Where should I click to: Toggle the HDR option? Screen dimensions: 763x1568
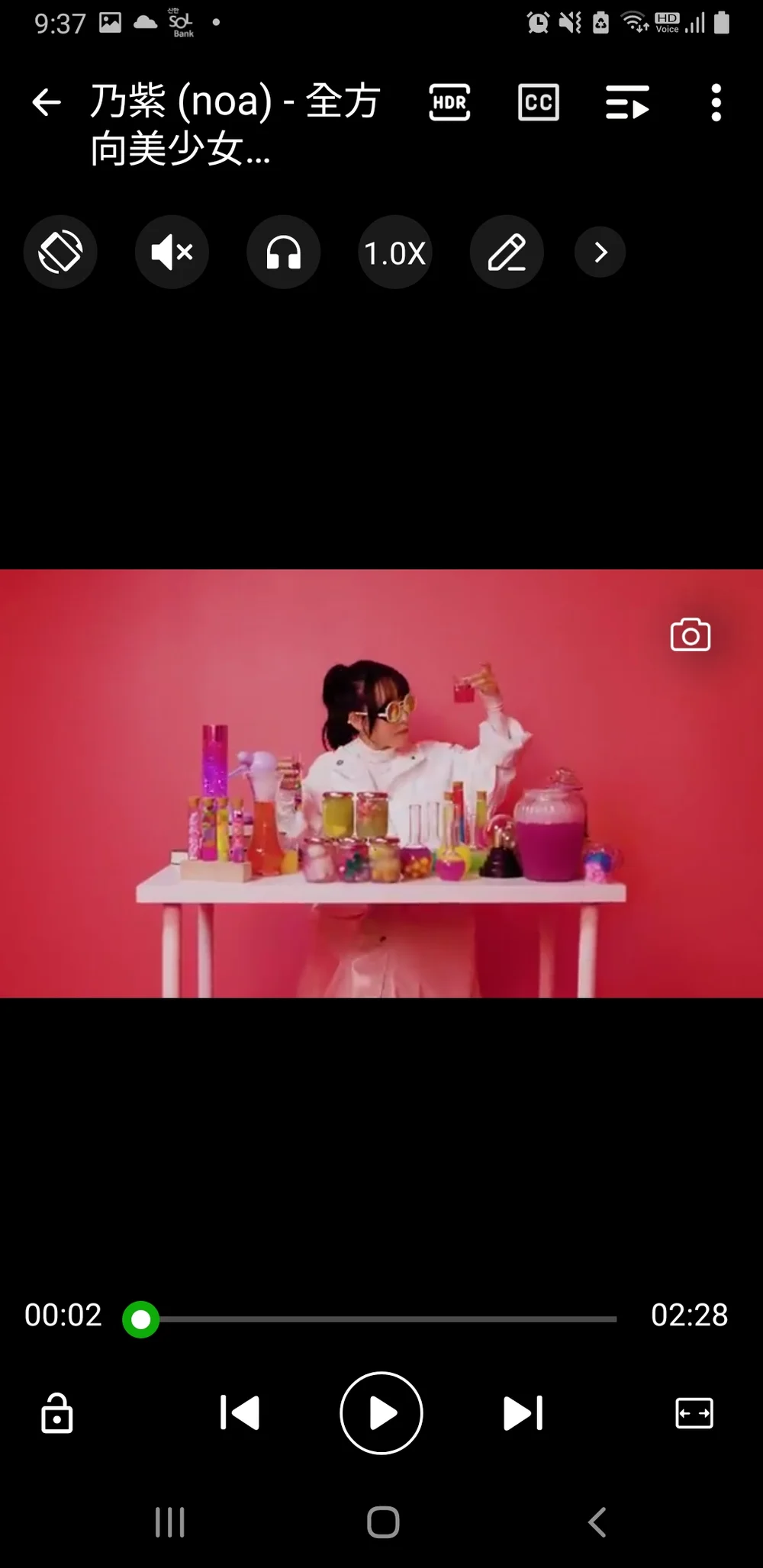click(449, 102)
